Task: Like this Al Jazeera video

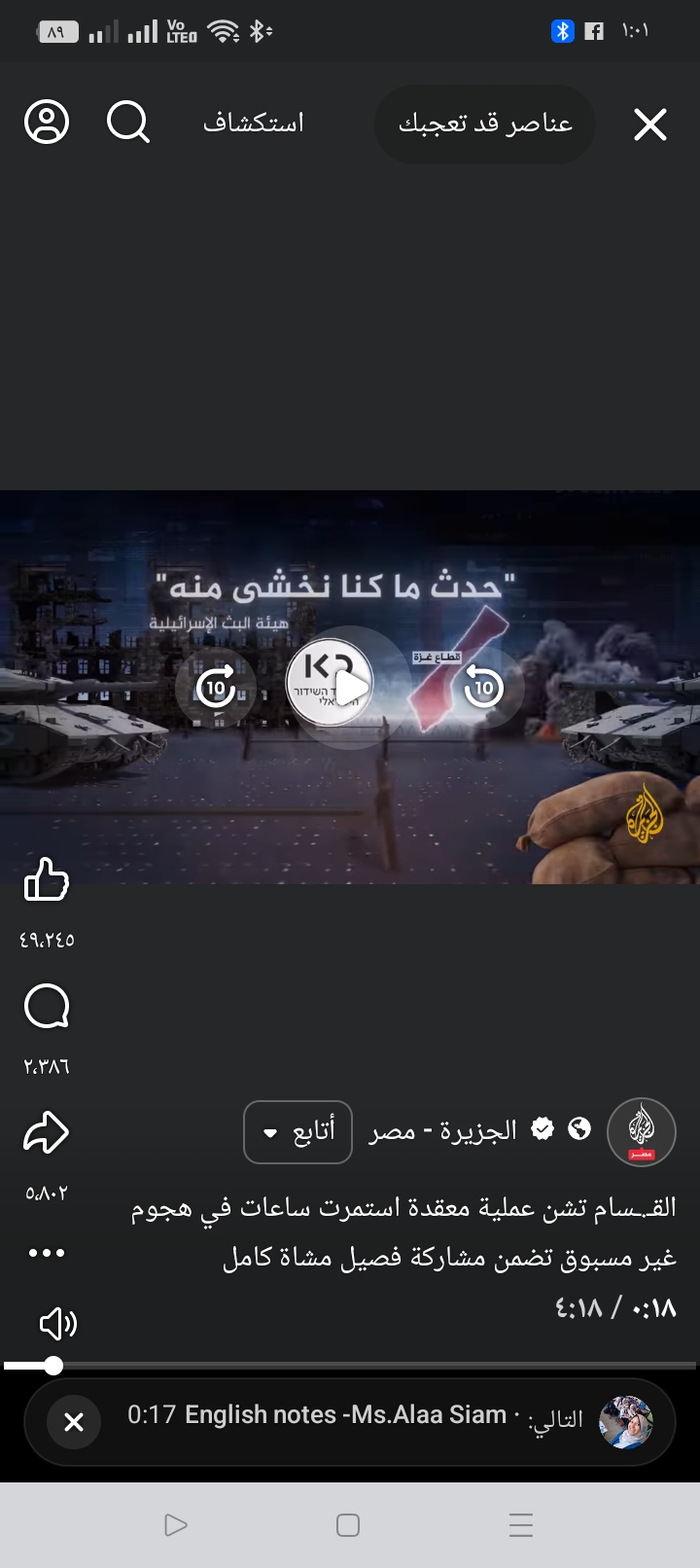Action: (46, 880)
